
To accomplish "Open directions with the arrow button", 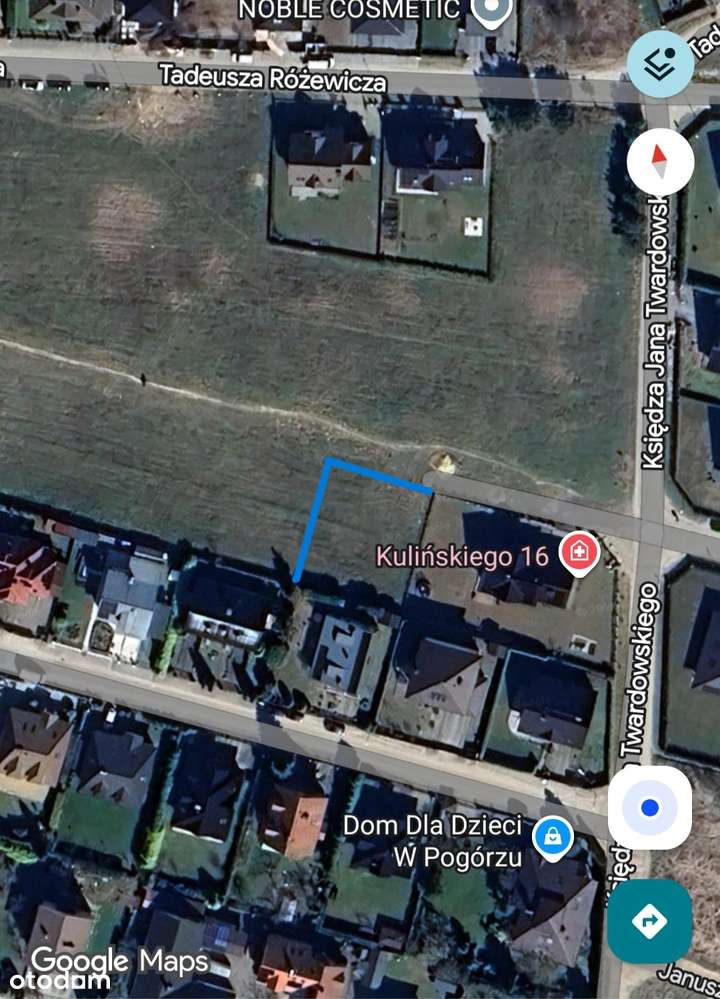I will pyautogui.click(x=649, y=920).
